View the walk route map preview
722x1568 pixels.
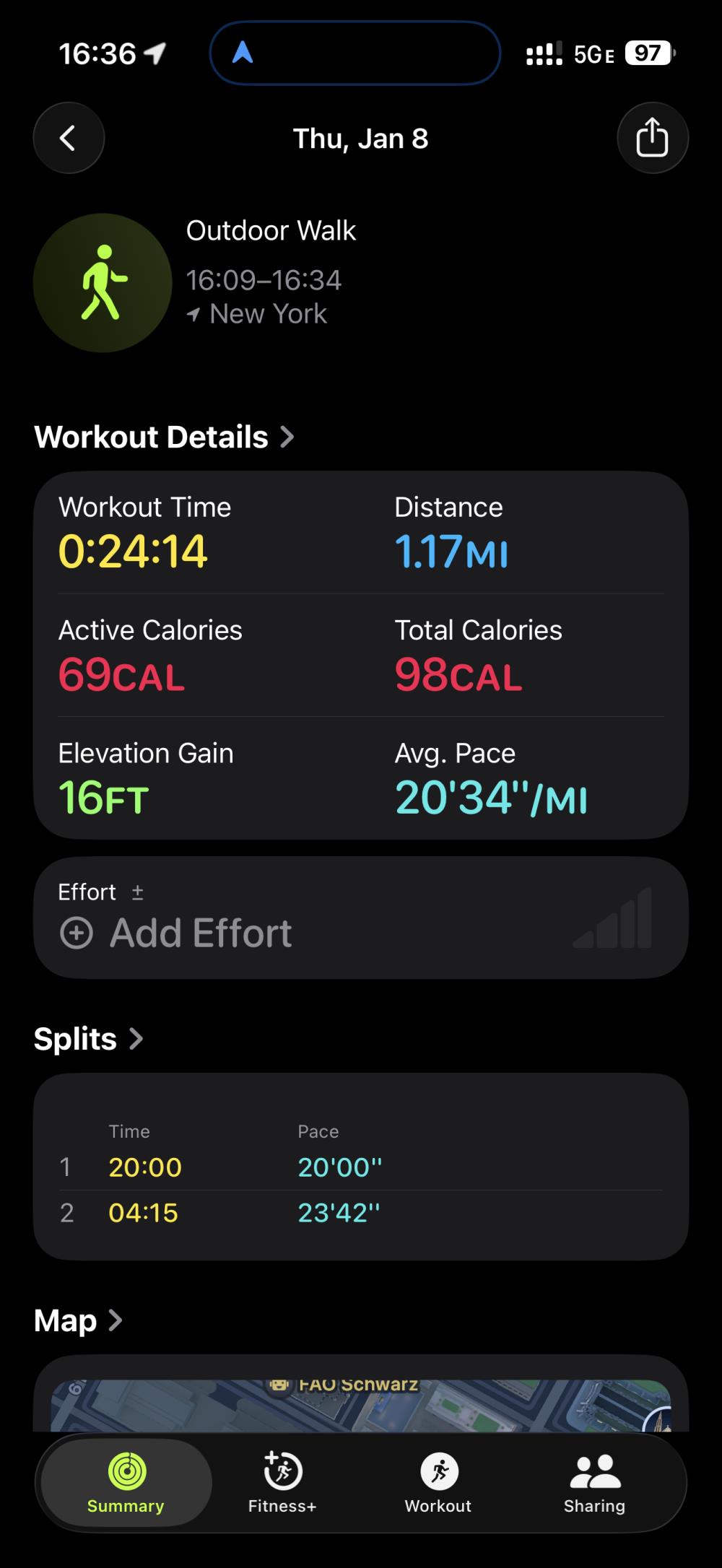pos(361,1404)
